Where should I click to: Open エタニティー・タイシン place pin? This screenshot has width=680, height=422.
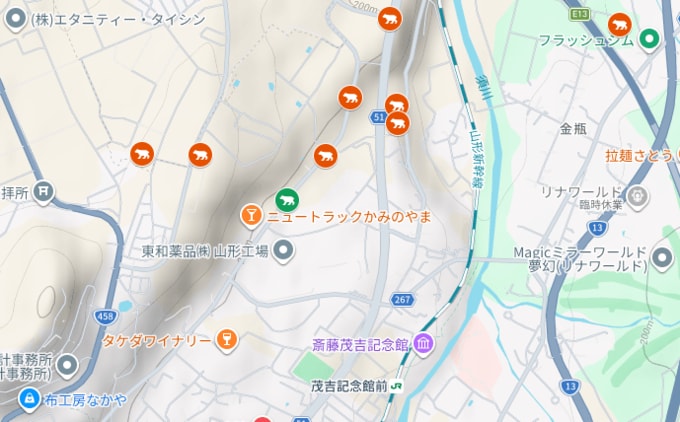(x=15, y=19)
